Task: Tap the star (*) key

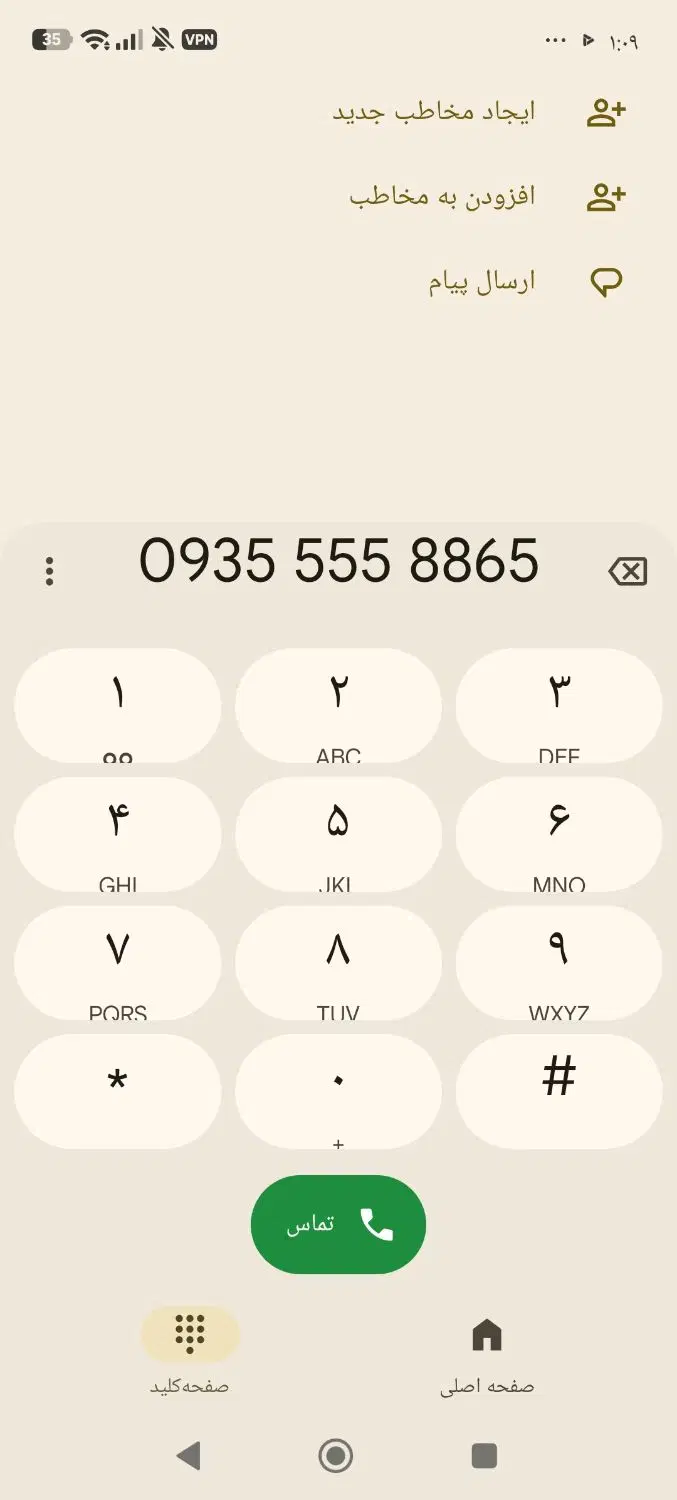Action: (118, 1091)
